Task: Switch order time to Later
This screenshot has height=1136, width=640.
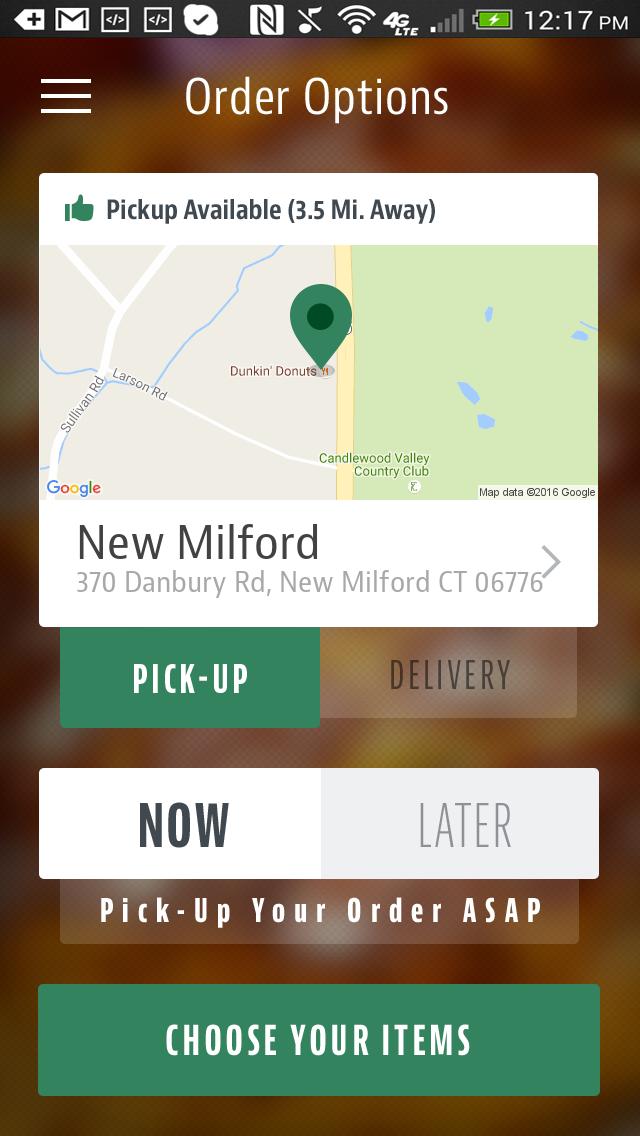Action: 463,824
